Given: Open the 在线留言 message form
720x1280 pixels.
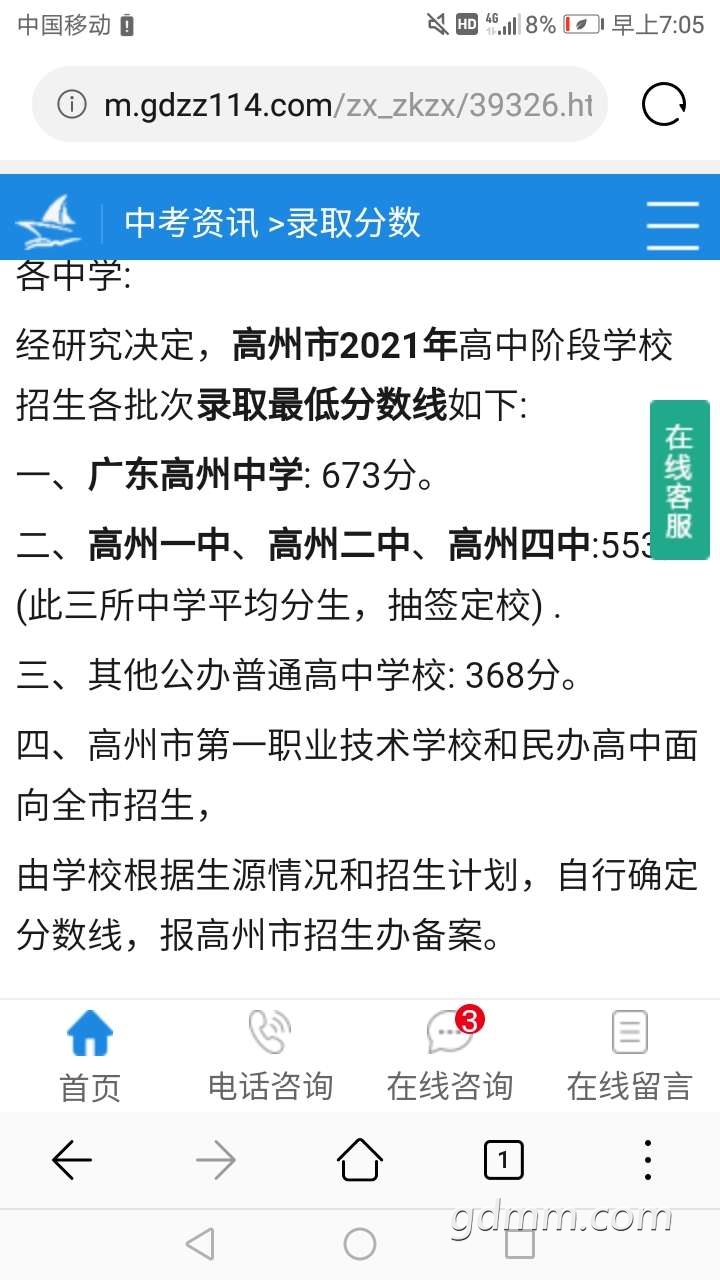Looking at the screenshot, I should point(629,1055).
